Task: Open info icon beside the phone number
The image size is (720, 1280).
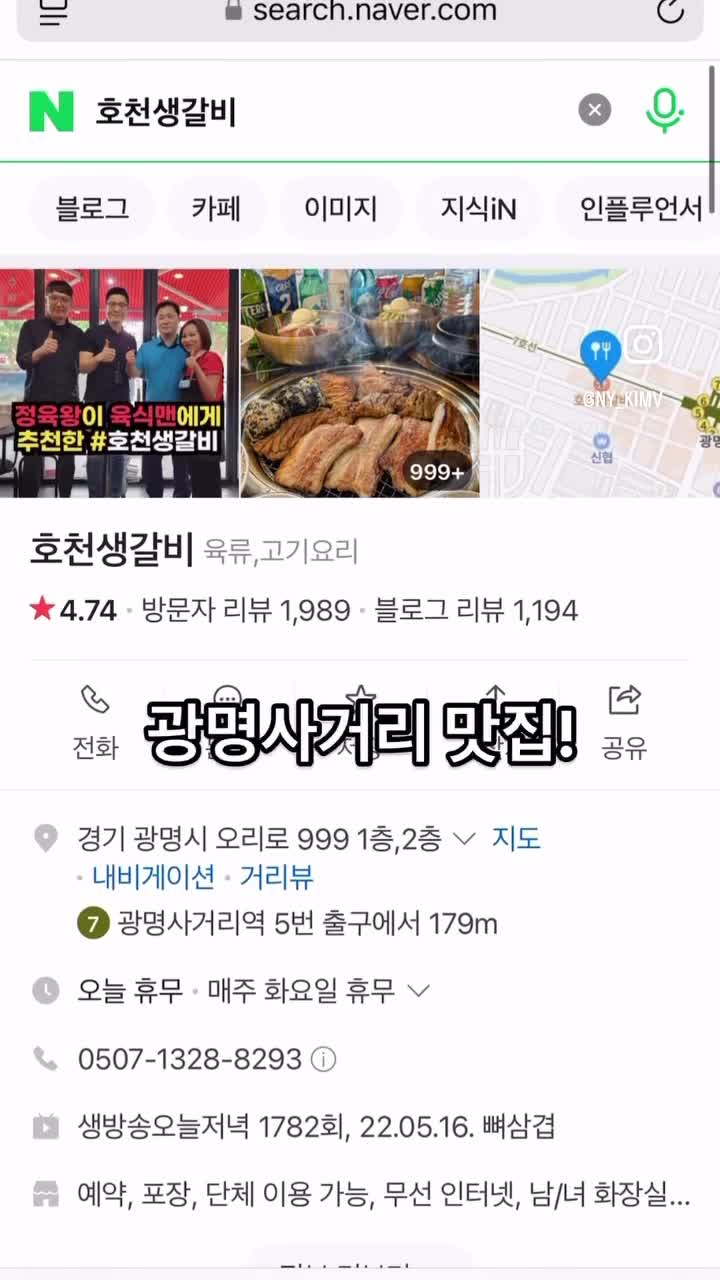Action: point(324,1059)
